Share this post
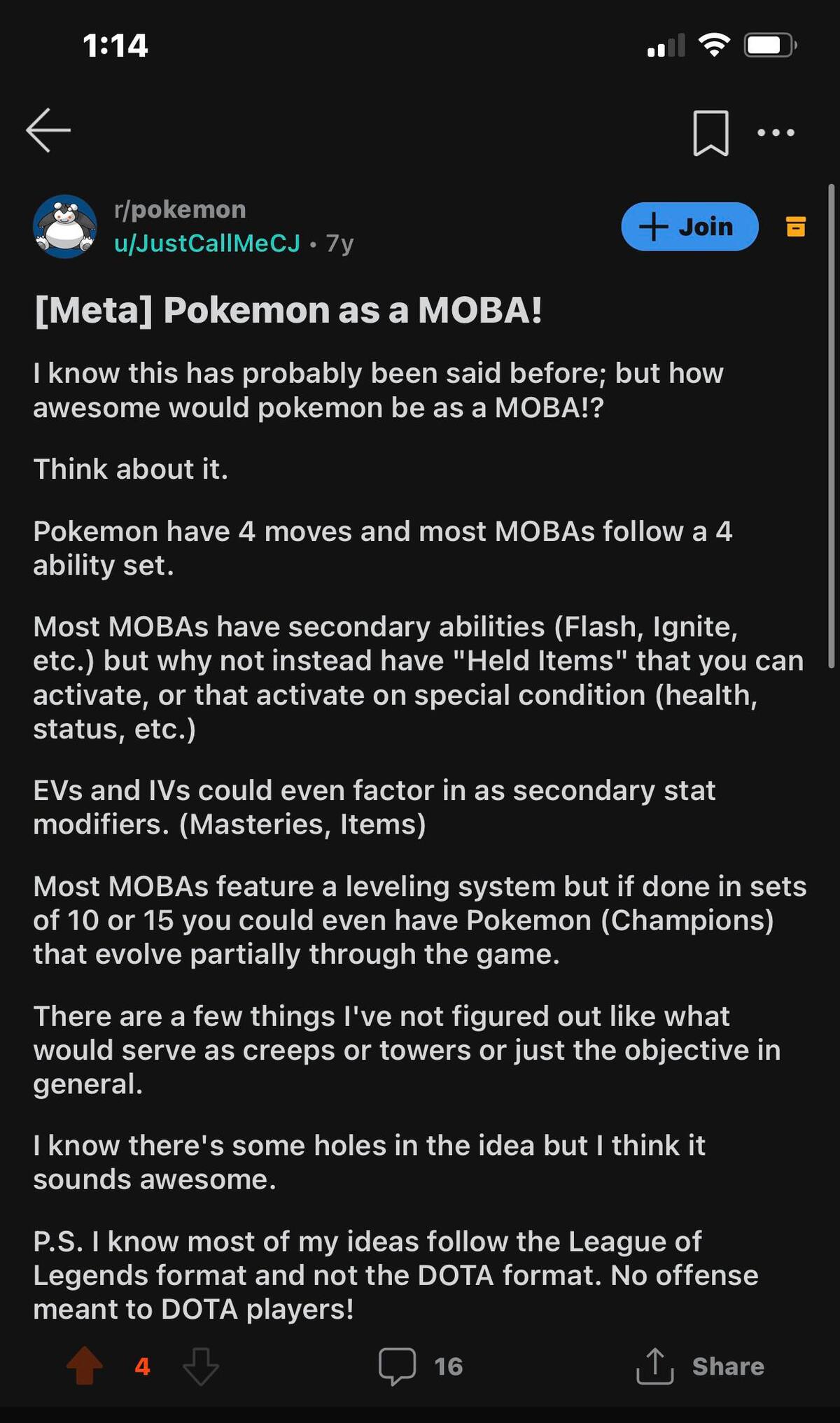Viewport: 840px width, 1423px height. 700,1366
